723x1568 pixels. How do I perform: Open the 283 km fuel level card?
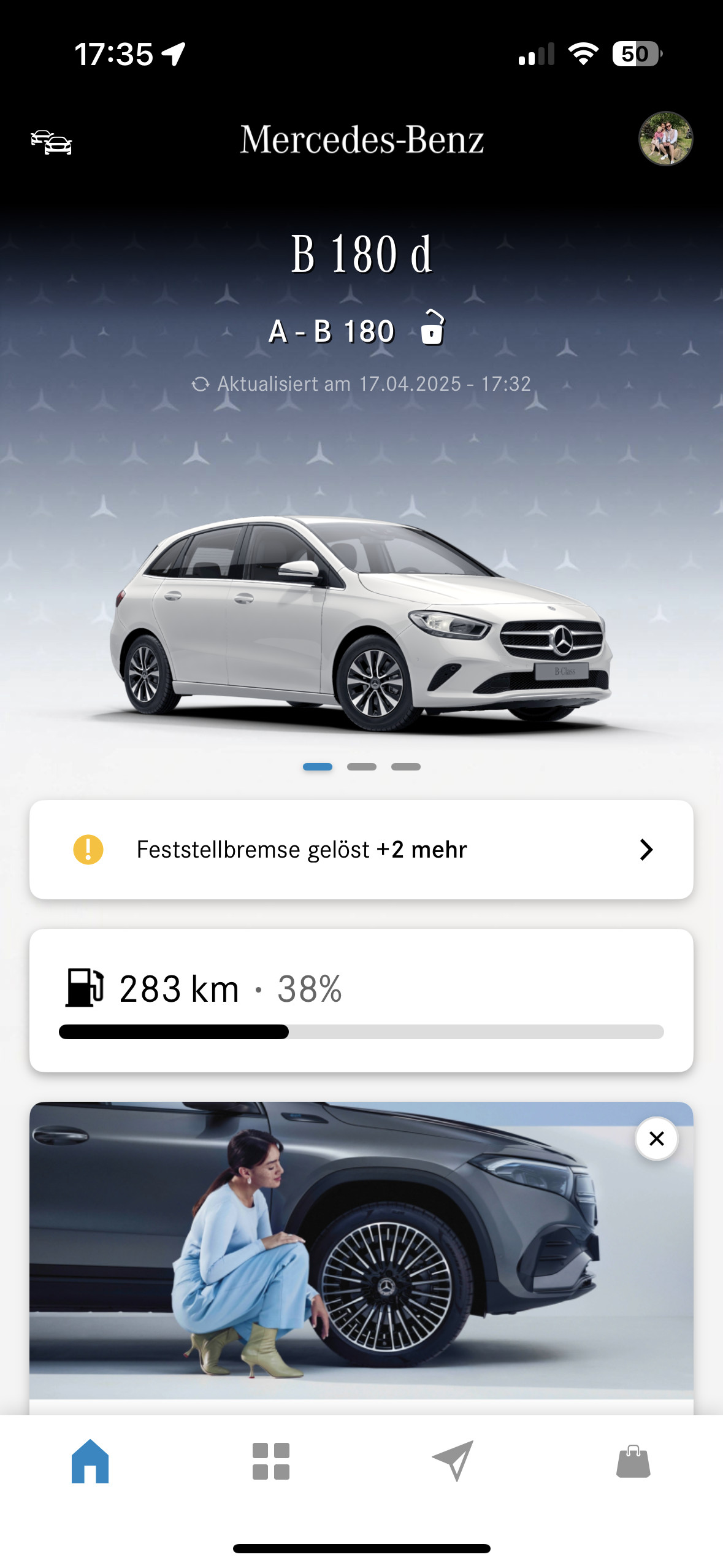[x=361, y=1000]
